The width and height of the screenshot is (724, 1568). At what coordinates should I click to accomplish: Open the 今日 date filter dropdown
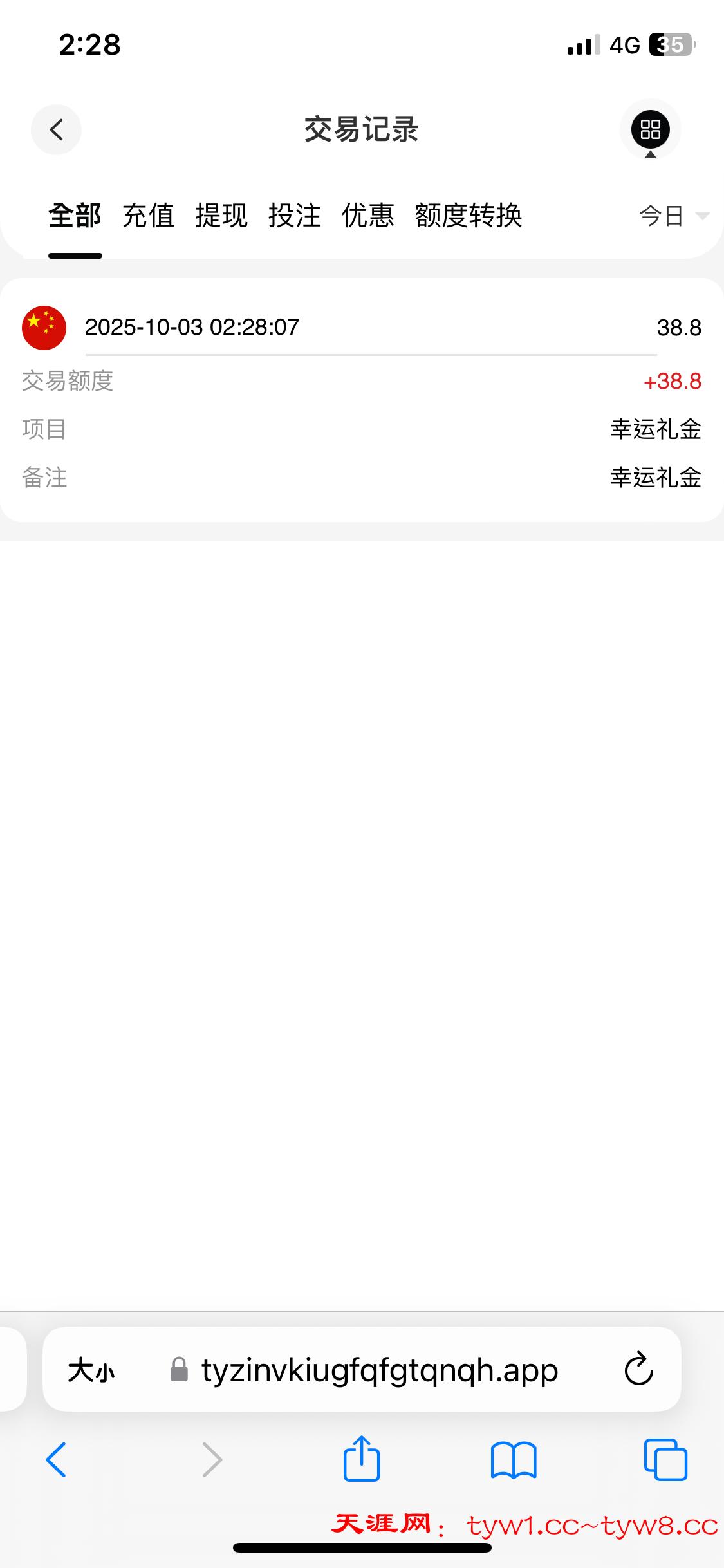[x=660, y=216]
